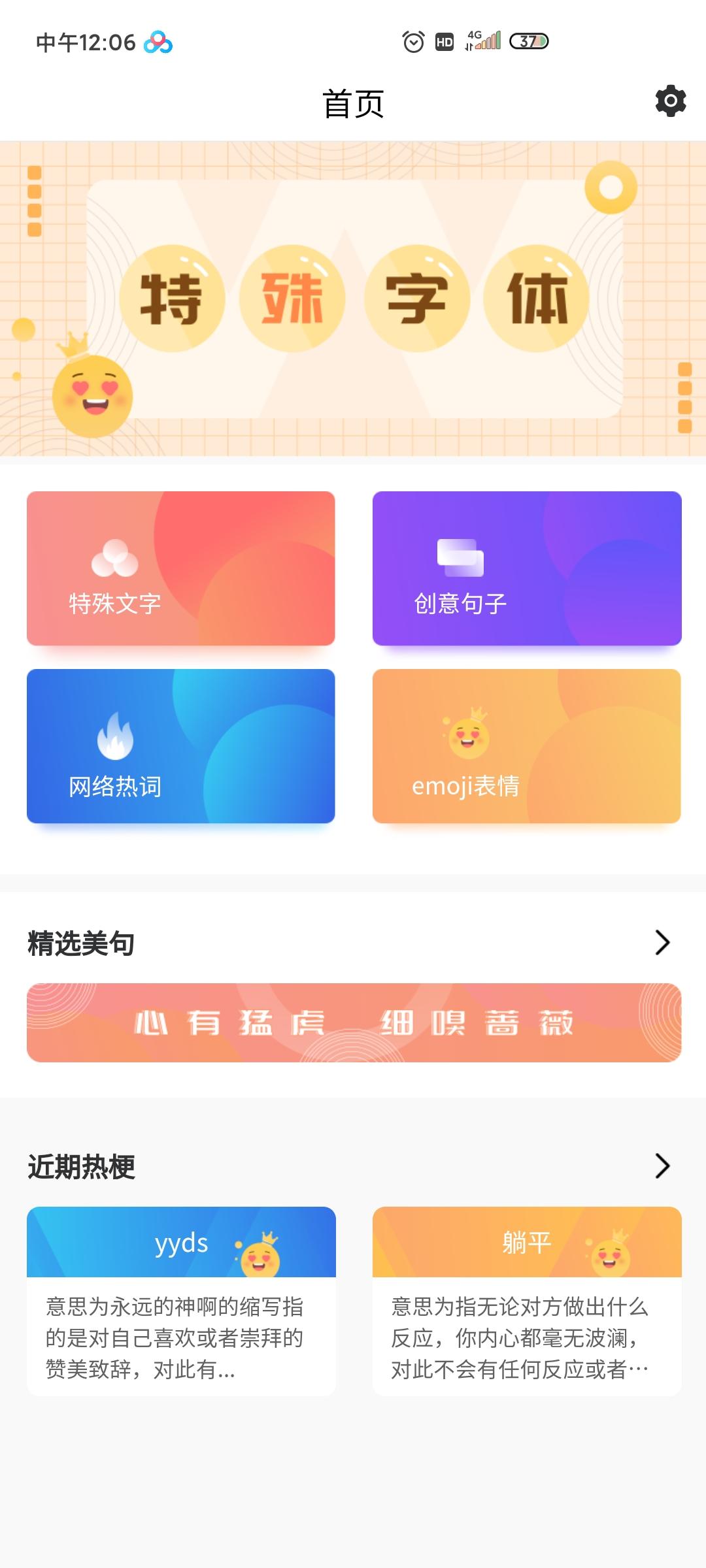Open the settings gear icon
Viewport: 706px width, 1568px height.
pyautogui.click(x=670, y=101)
